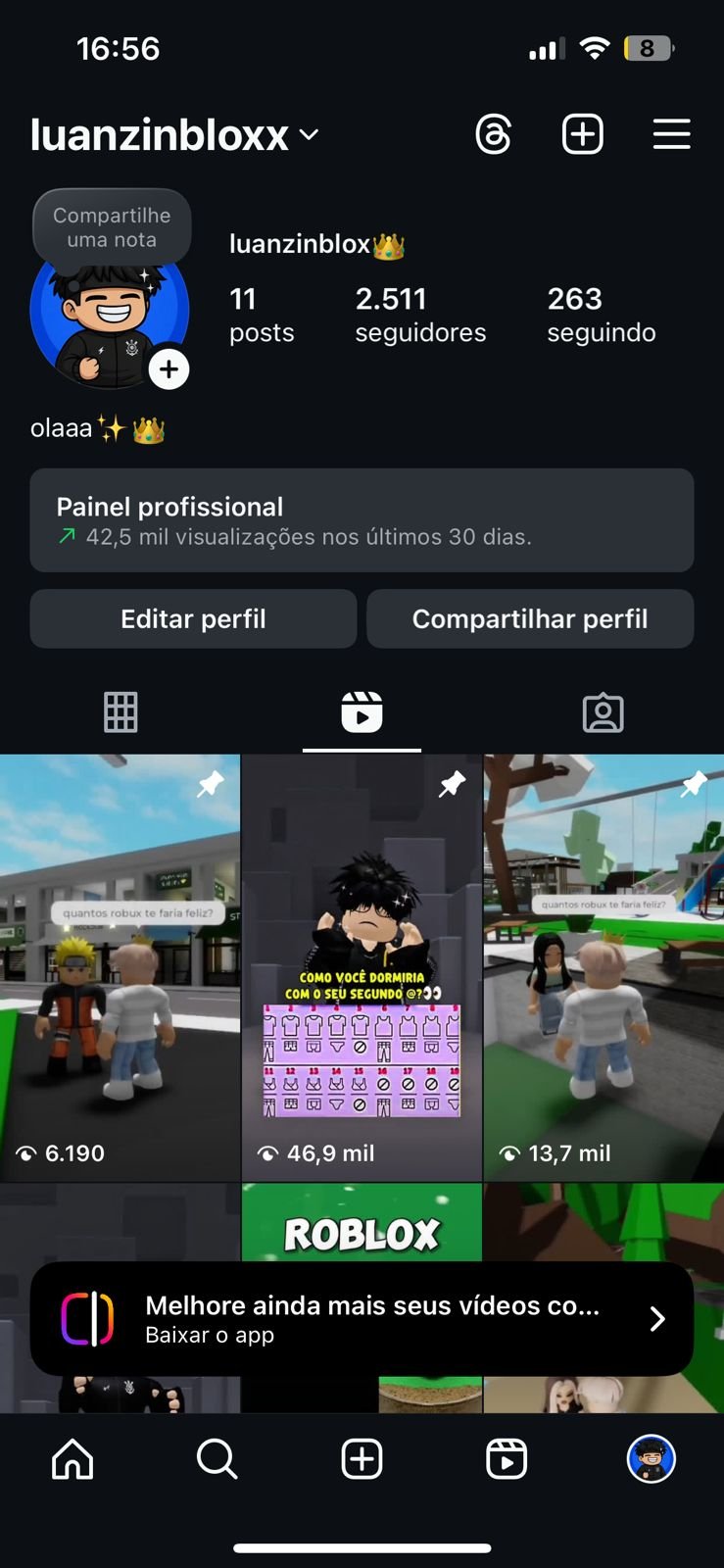Viewport: 724px width, 1568px height.
Task: Open the Reels tab in bottom navigation
Action: coord(507,1459)
